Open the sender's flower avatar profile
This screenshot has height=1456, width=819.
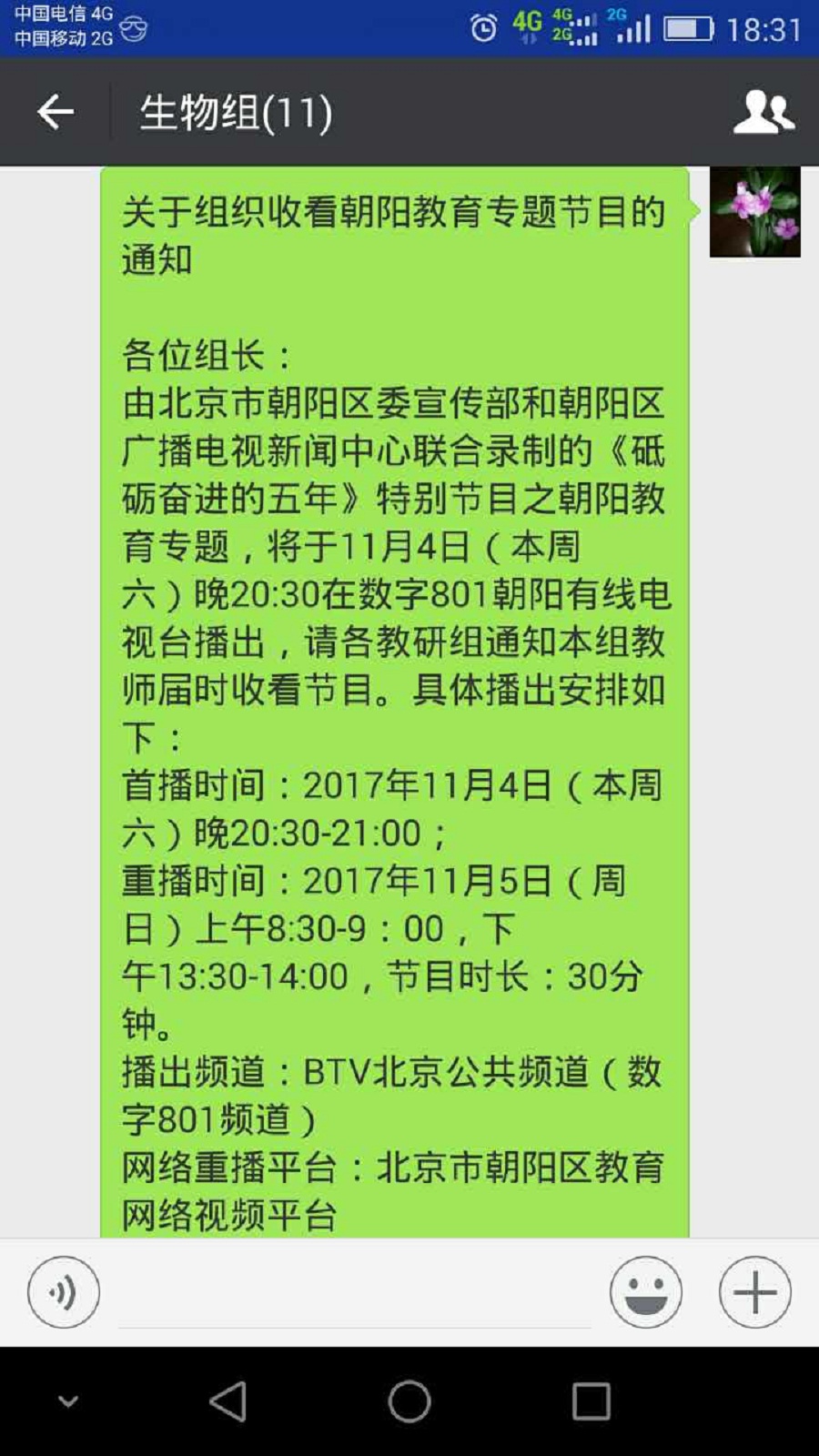point(755,212)
